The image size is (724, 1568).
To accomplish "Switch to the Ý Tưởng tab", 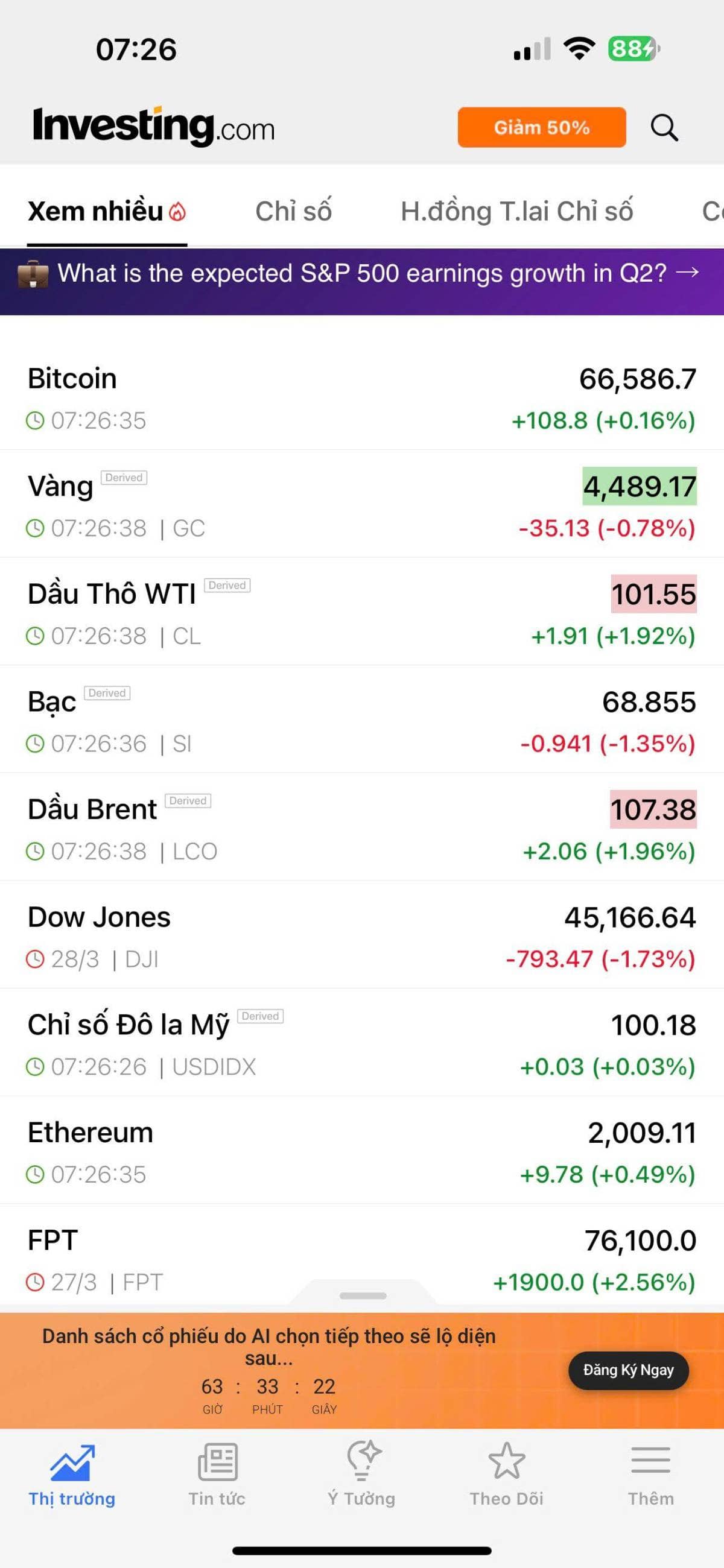I will coord(361,1473).
